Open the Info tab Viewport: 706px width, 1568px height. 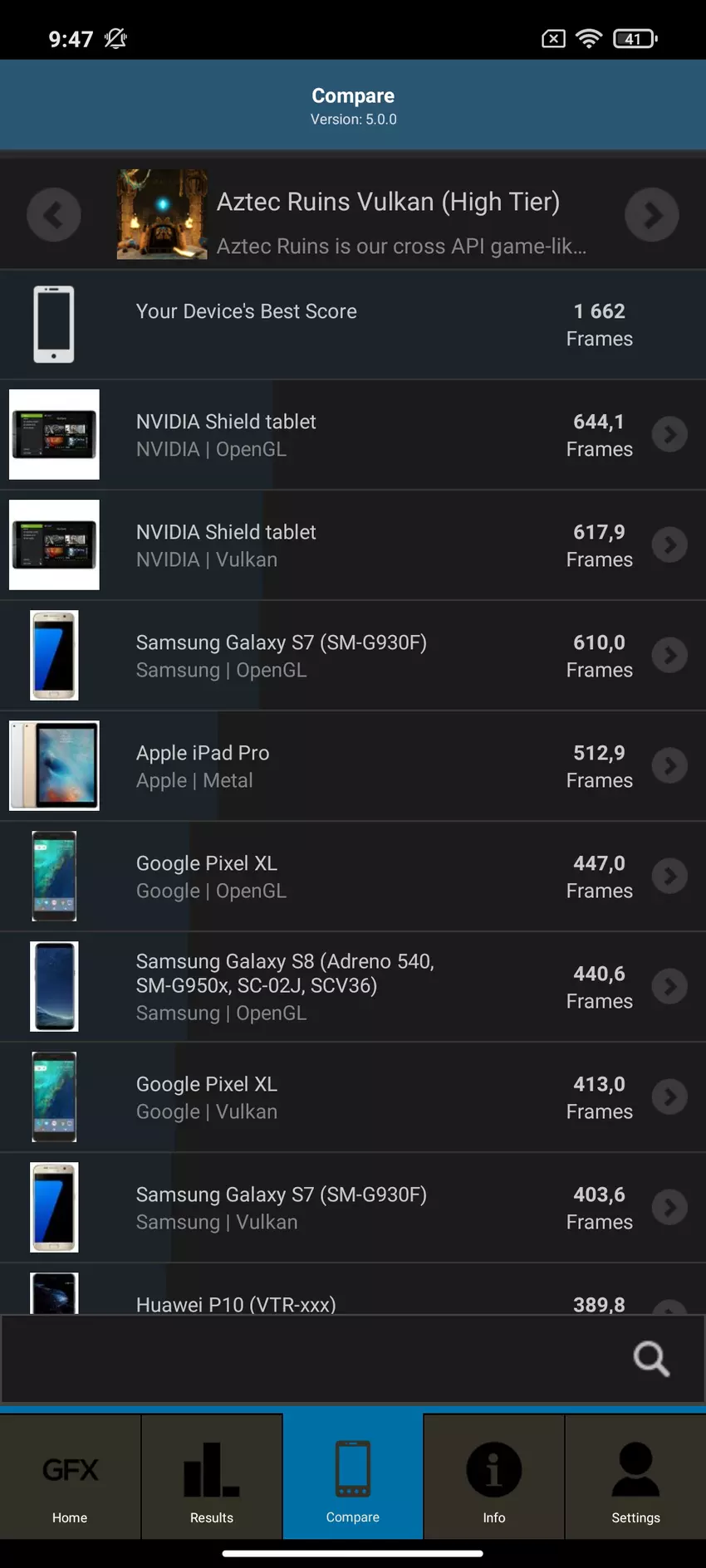[494, 1478]
